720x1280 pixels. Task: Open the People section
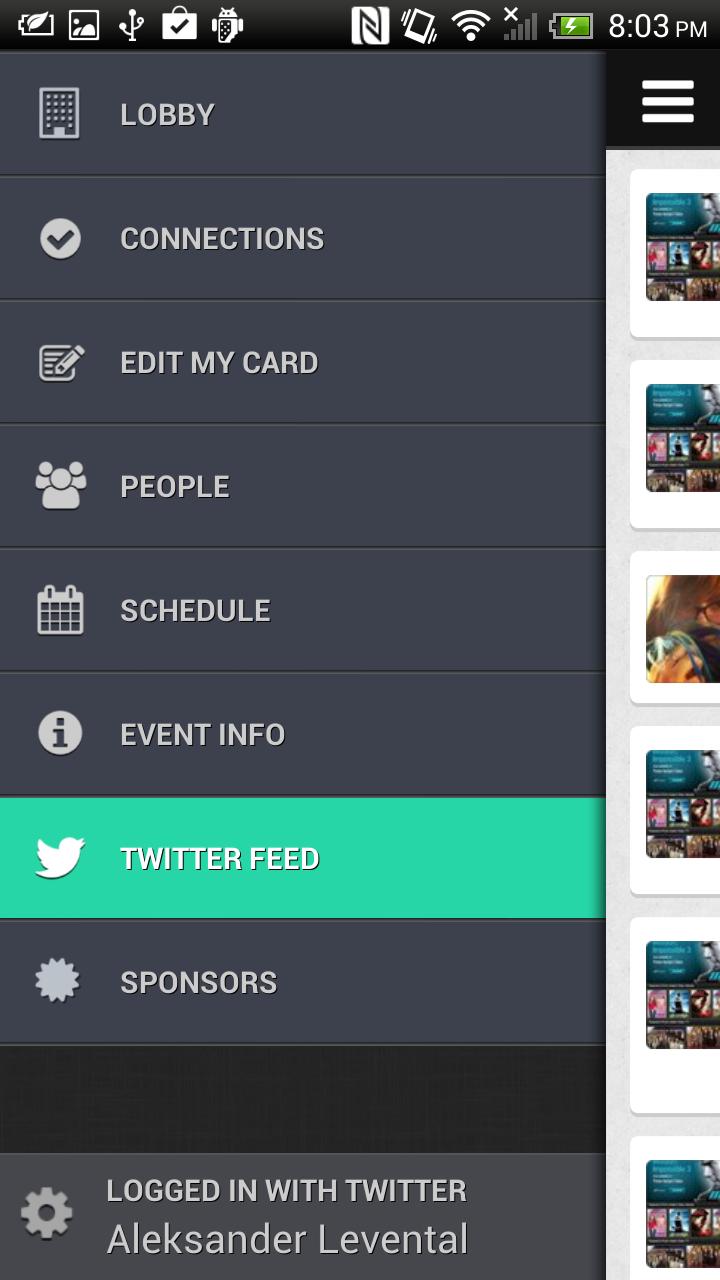300,486
